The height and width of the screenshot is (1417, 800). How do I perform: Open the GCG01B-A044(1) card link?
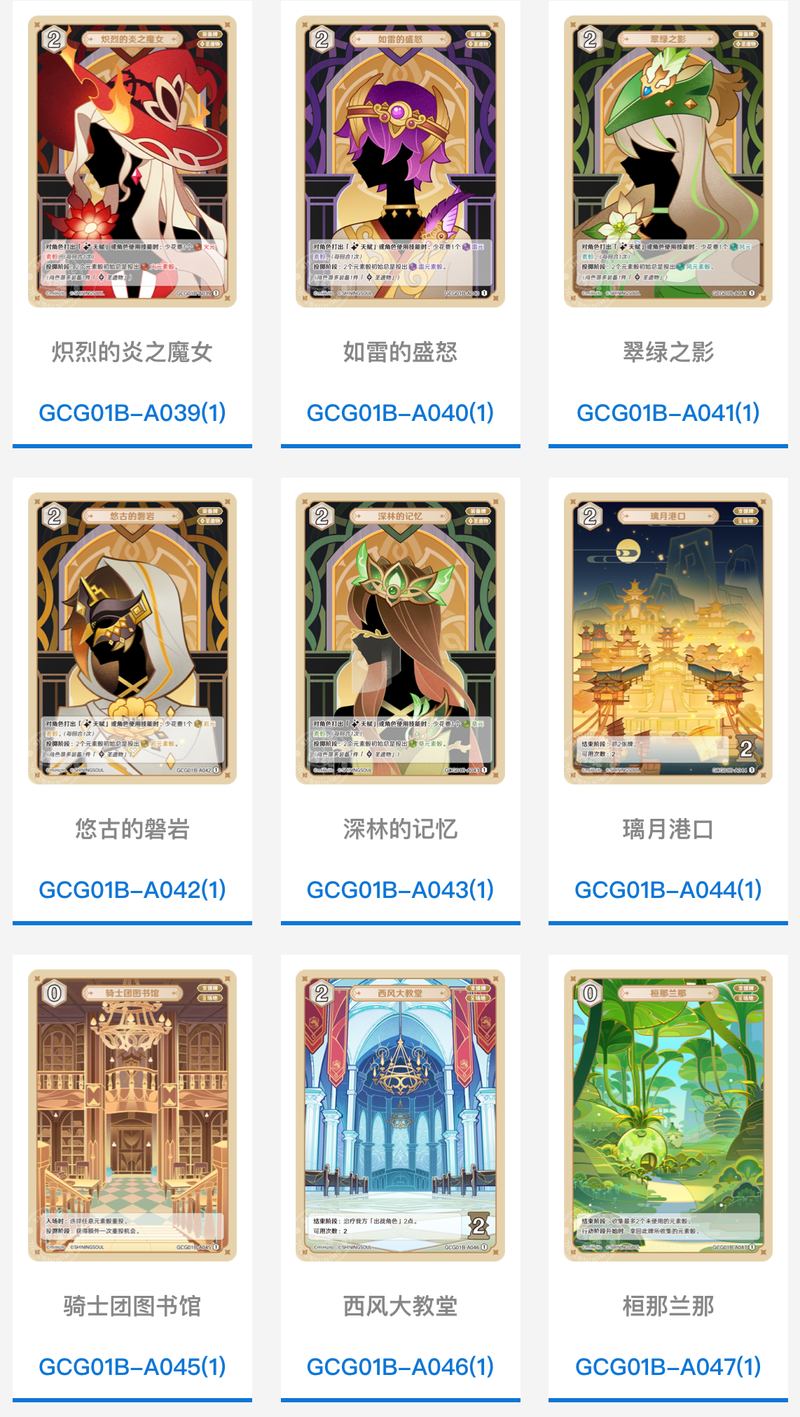pos(666,888)
